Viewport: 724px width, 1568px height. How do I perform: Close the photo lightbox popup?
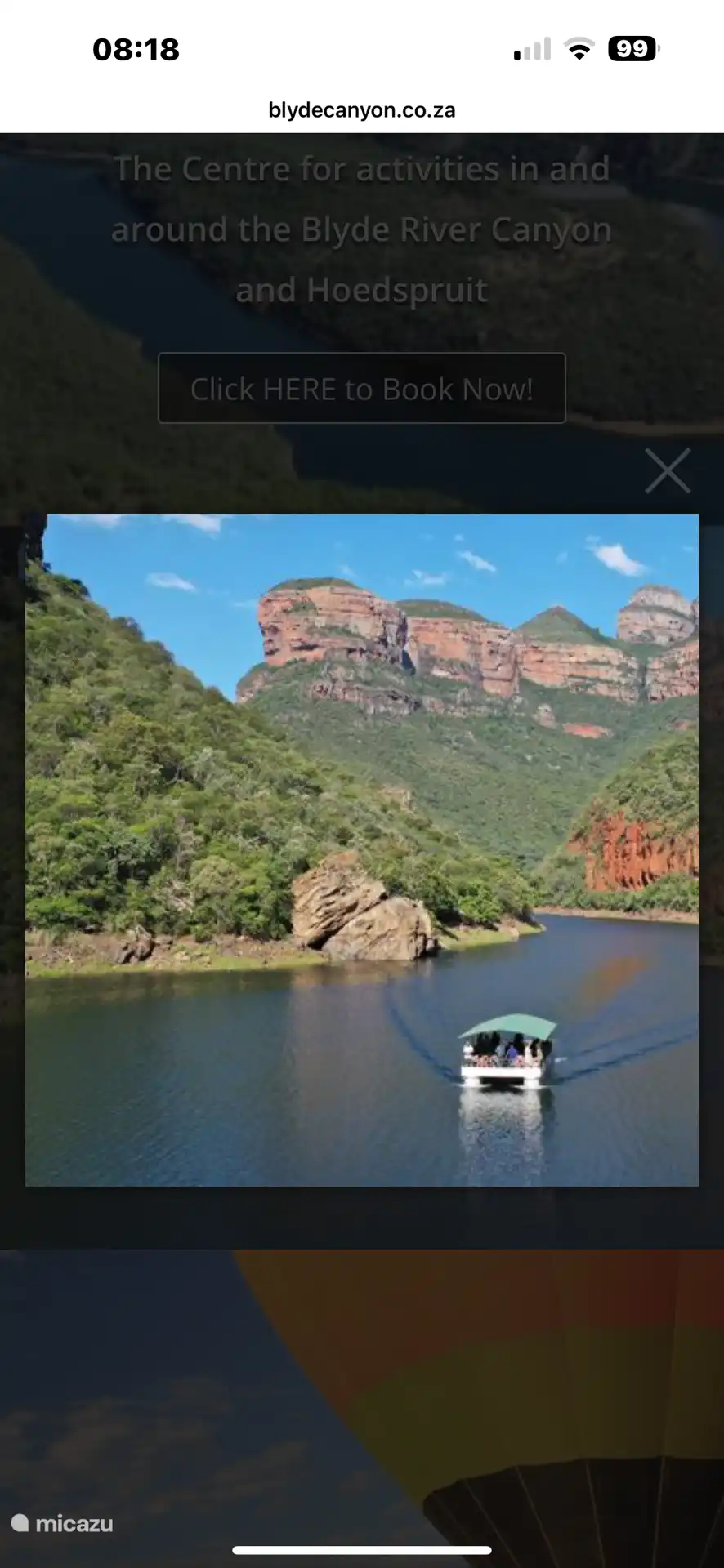pyautogui.click(x=668, y=470)
